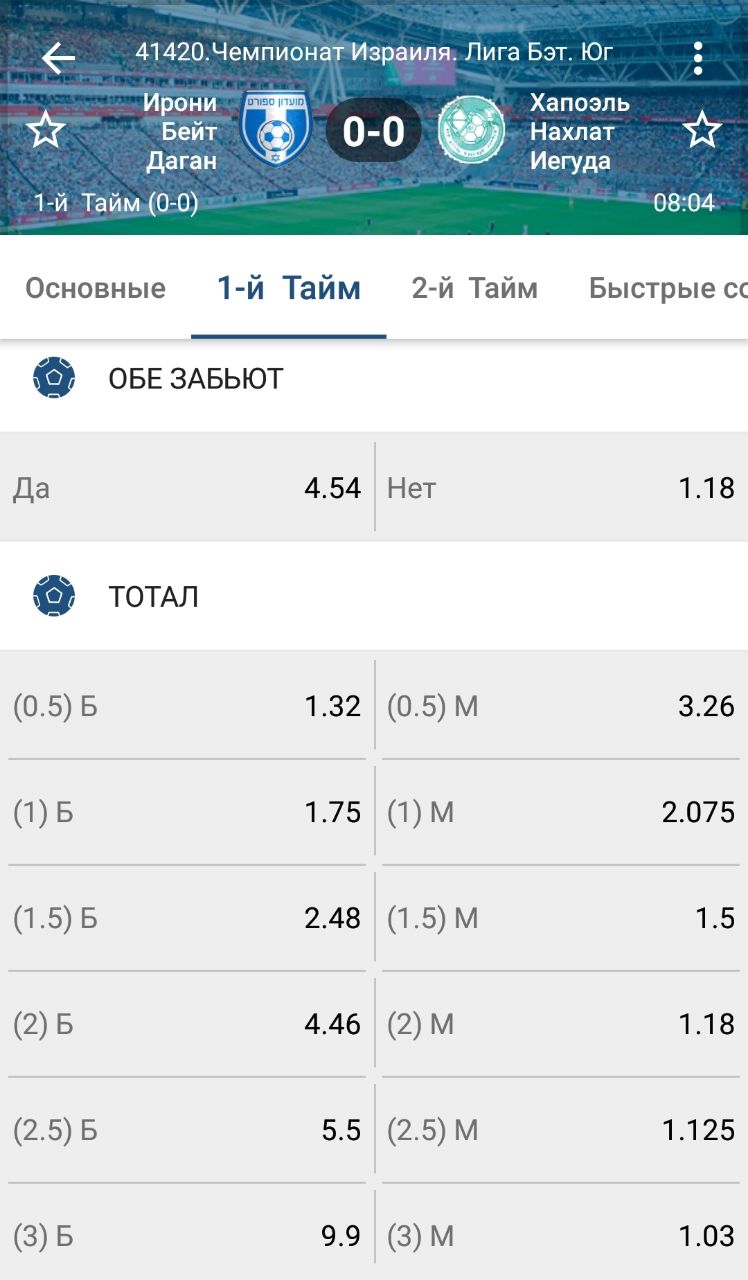Select the 1-й Тайм tab
This screenshot has height=1280, width=748.
(289, 289)
